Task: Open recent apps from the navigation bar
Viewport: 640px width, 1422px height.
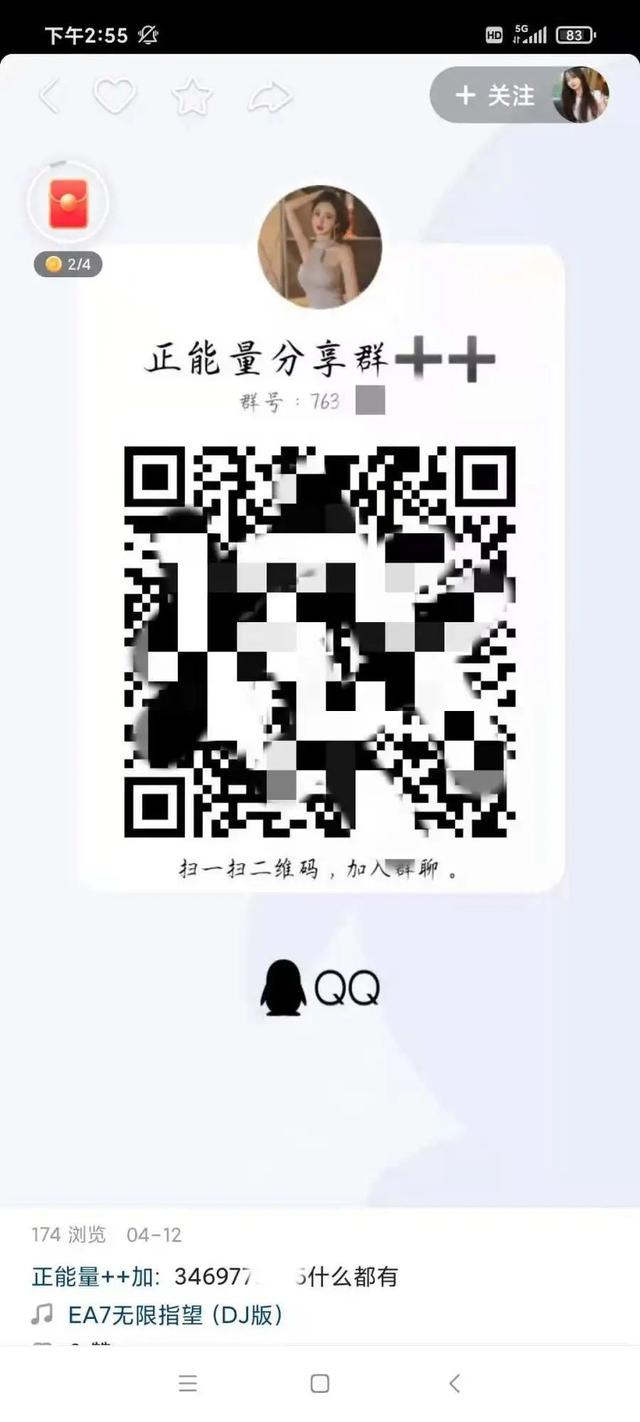Action: click(187, 1383)
